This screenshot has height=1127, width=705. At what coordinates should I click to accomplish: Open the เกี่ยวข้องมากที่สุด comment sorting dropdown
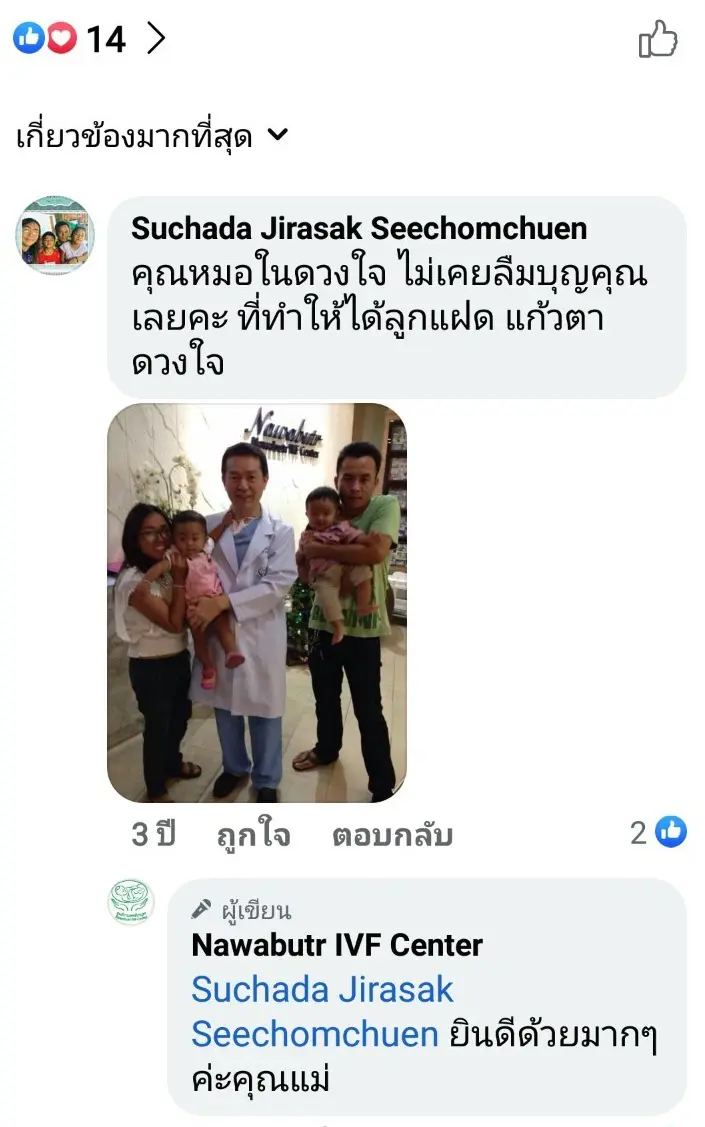point(152,135)
